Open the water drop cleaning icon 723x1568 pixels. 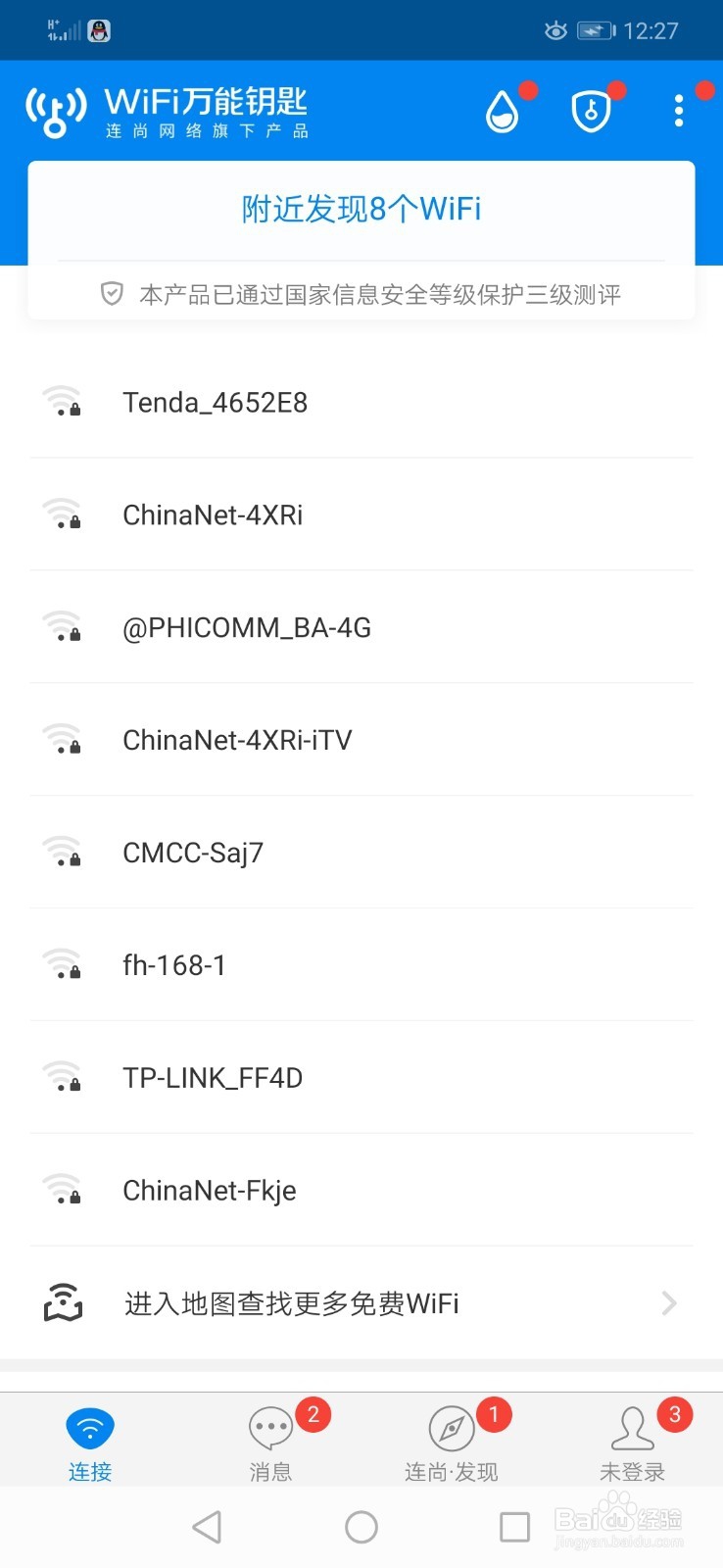[x=502, y=110]
